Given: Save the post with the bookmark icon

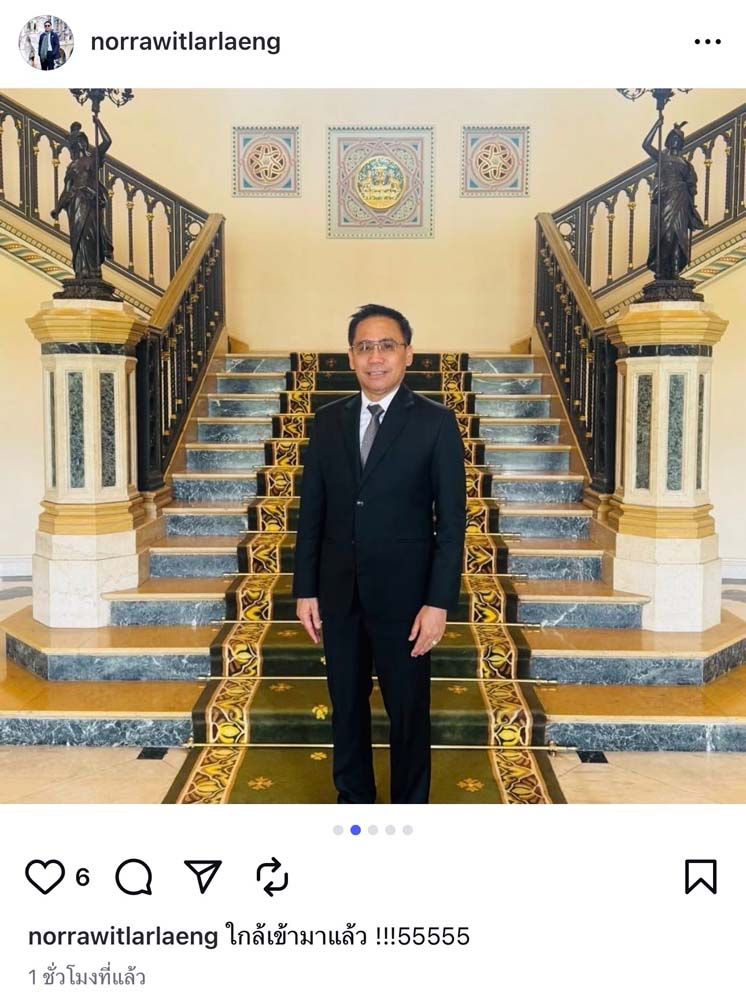Looking at the screenshot, I should click(x=700, y=877).
